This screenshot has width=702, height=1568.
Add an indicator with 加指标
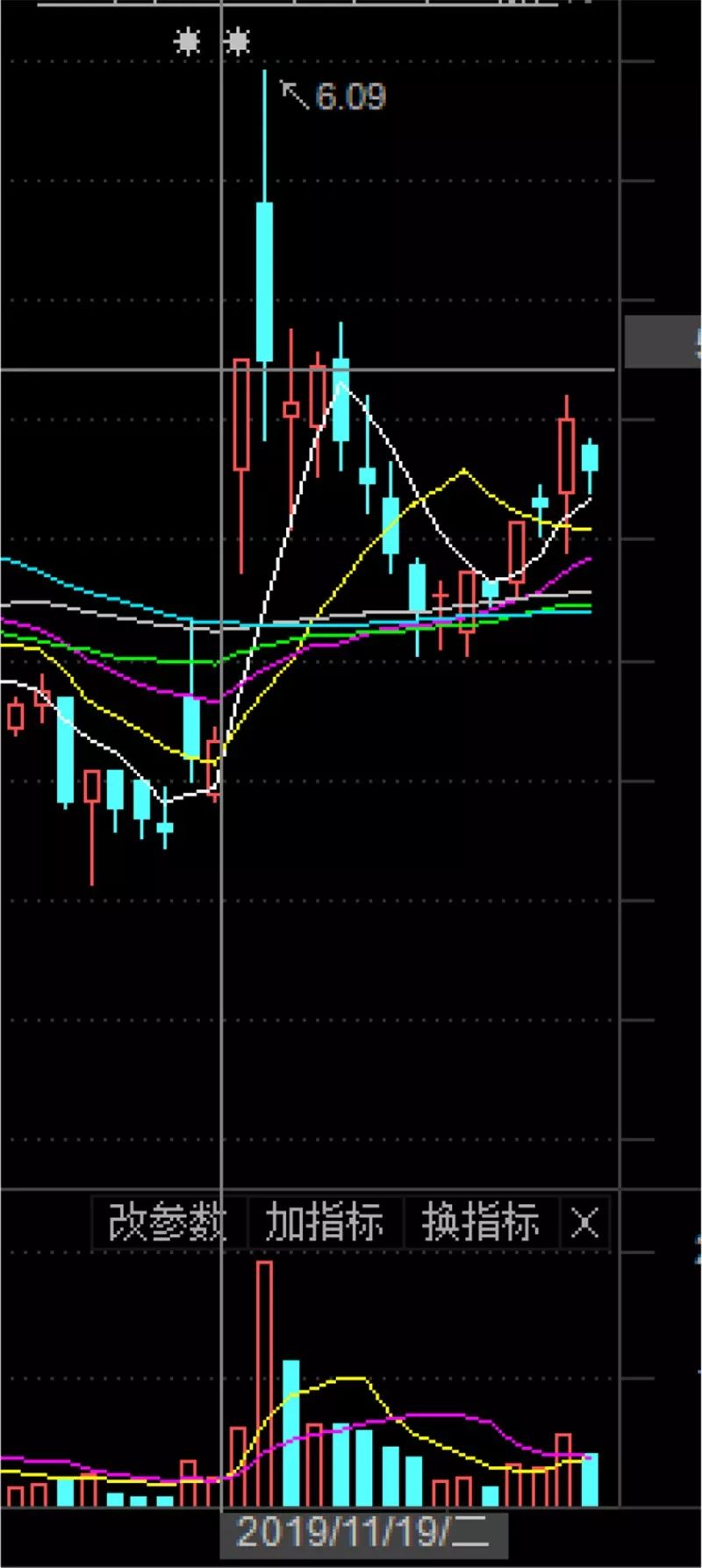point(325,1222)
